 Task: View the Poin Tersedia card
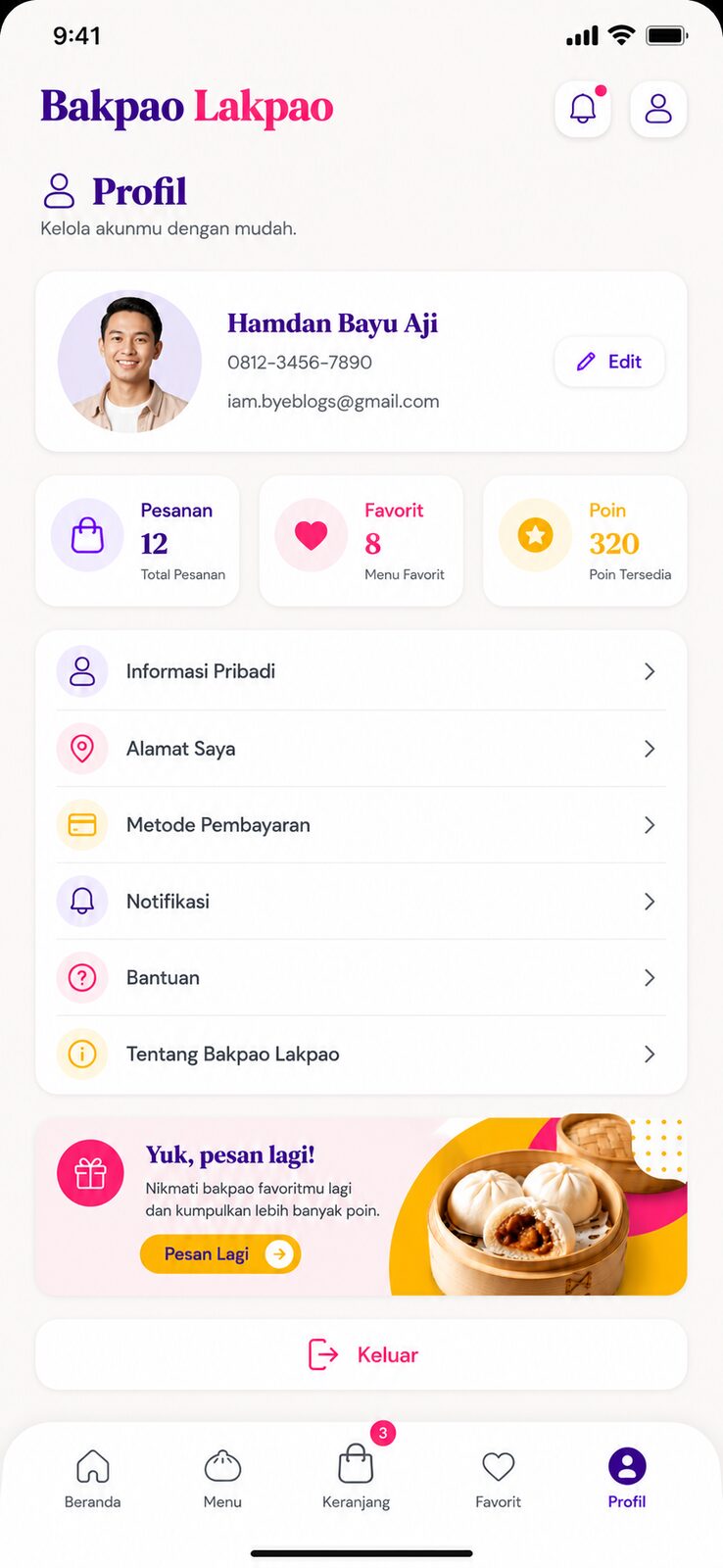pos(585,541)
